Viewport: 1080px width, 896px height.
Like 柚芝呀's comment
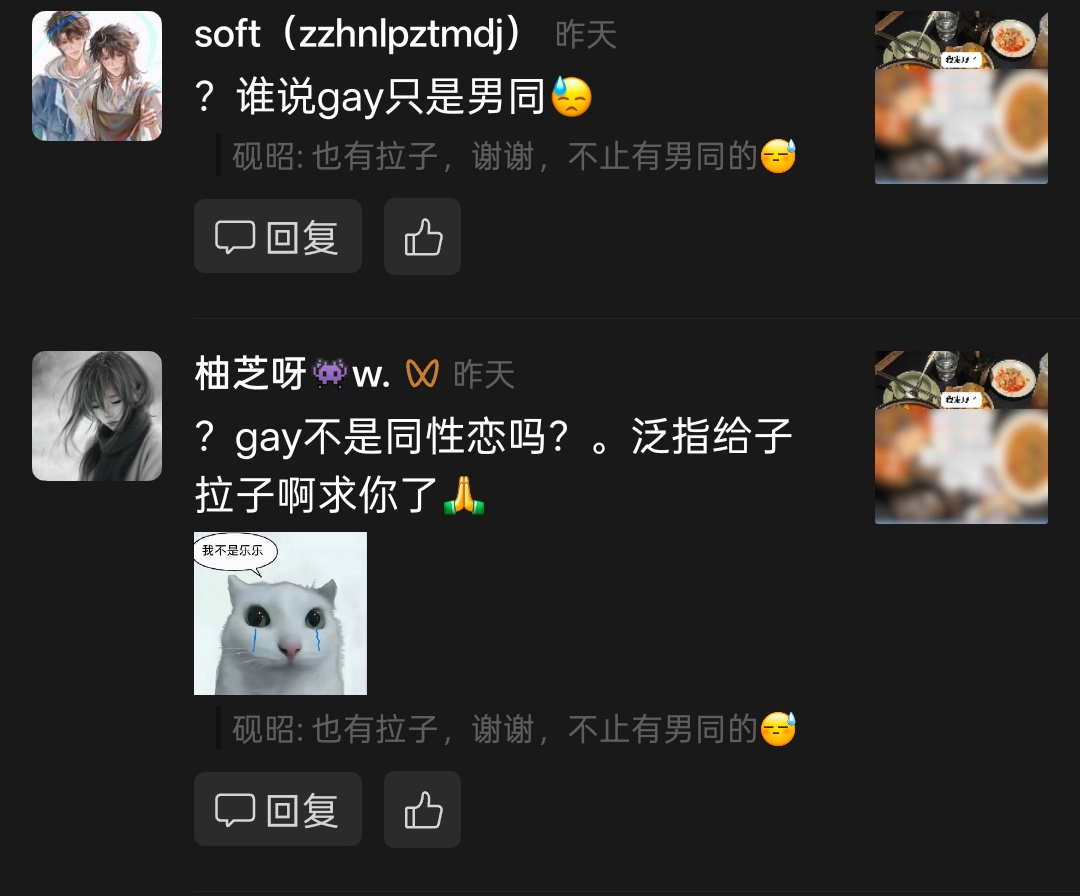pyautogui.click(x=422, y=809)
